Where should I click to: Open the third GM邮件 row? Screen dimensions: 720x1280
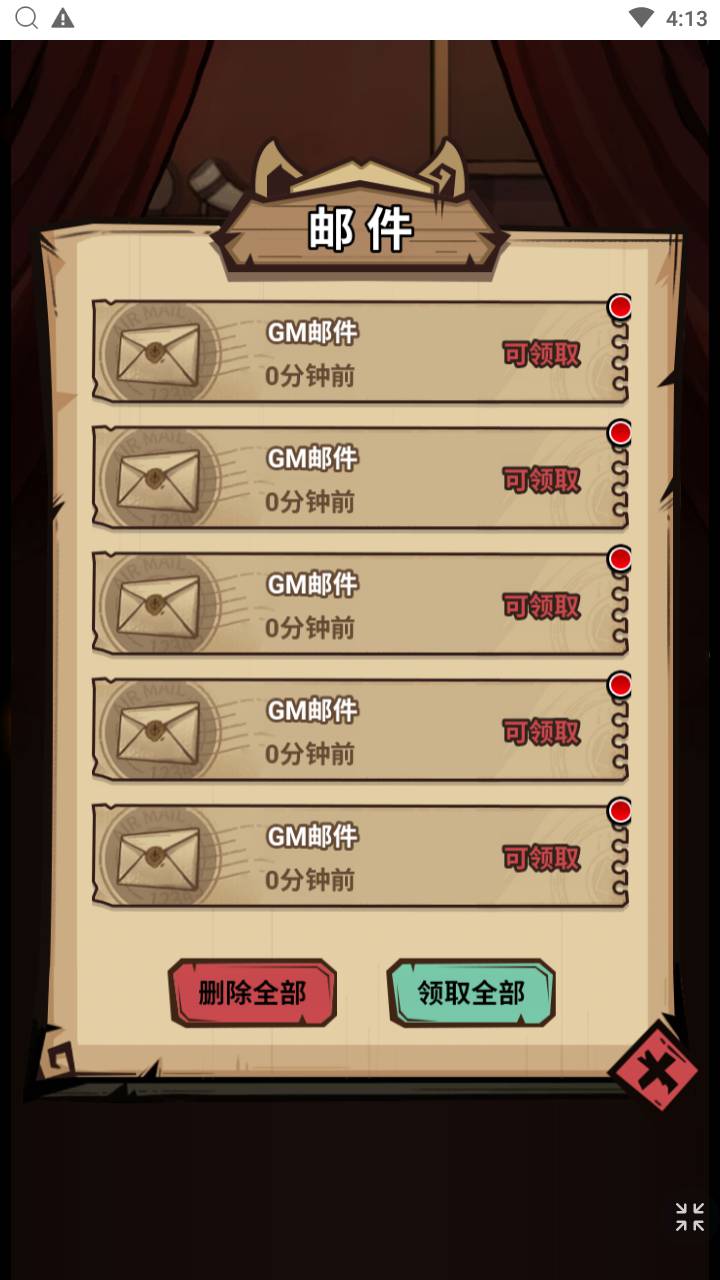[360, 605]
